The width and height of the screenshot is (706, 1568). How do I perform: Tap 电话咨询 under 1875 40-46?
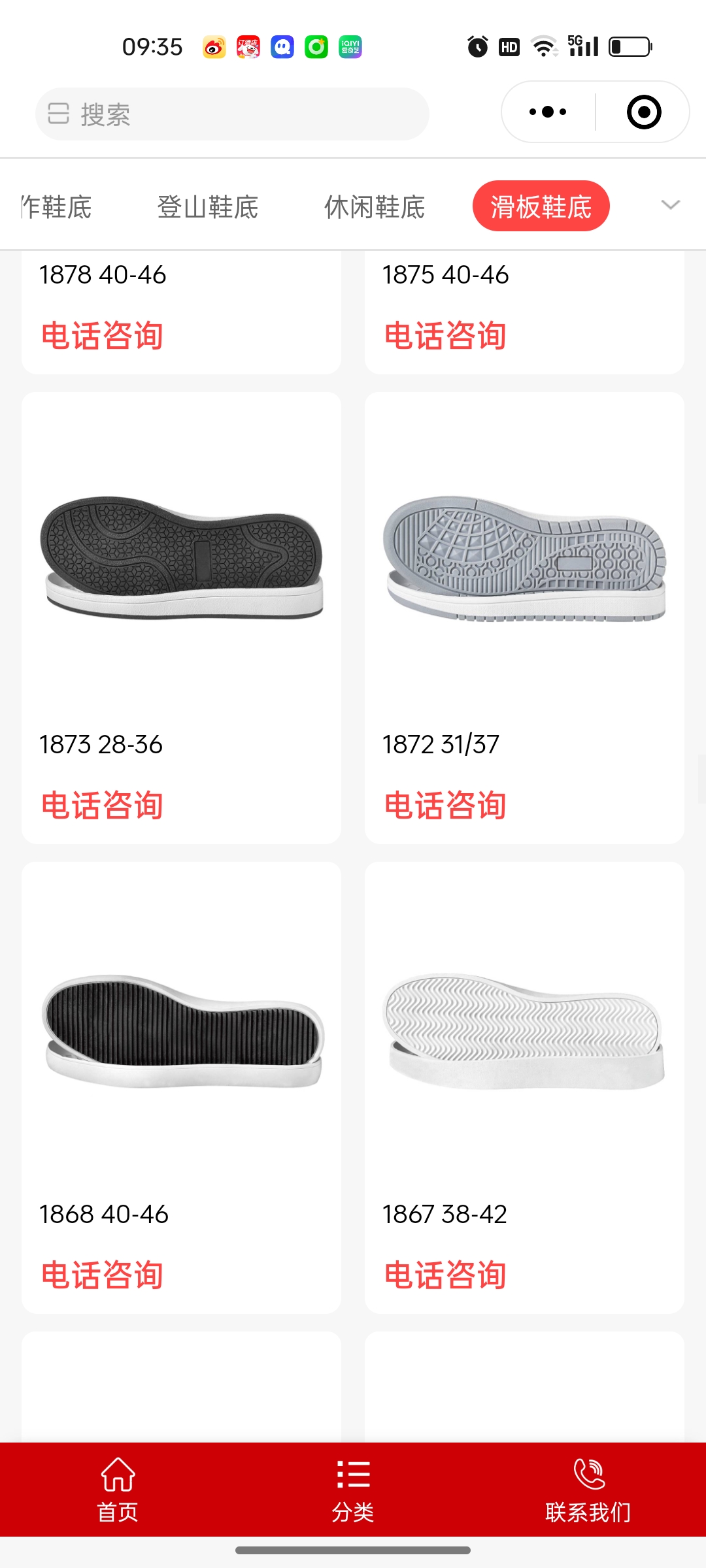445,336
